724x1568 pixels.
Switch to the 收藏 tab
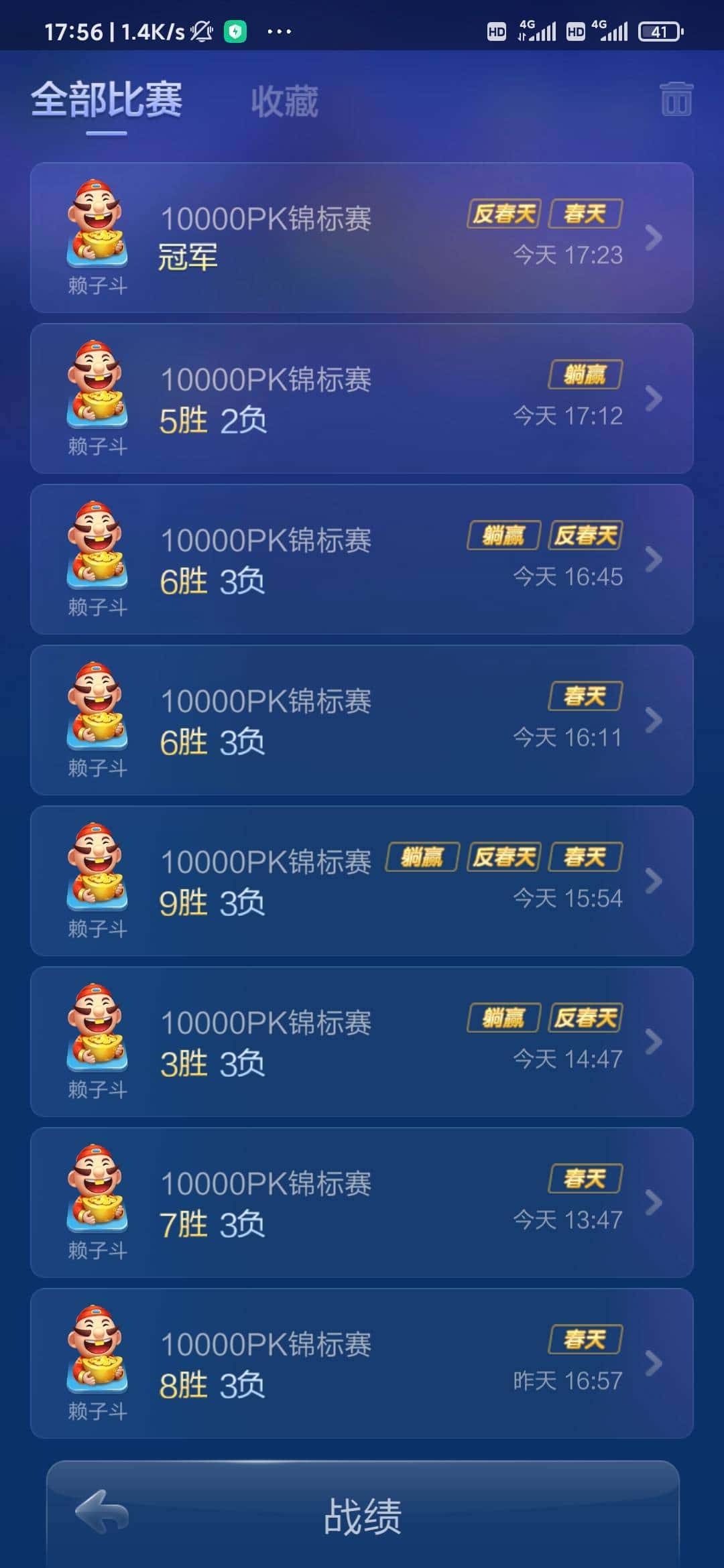point(284,102)
